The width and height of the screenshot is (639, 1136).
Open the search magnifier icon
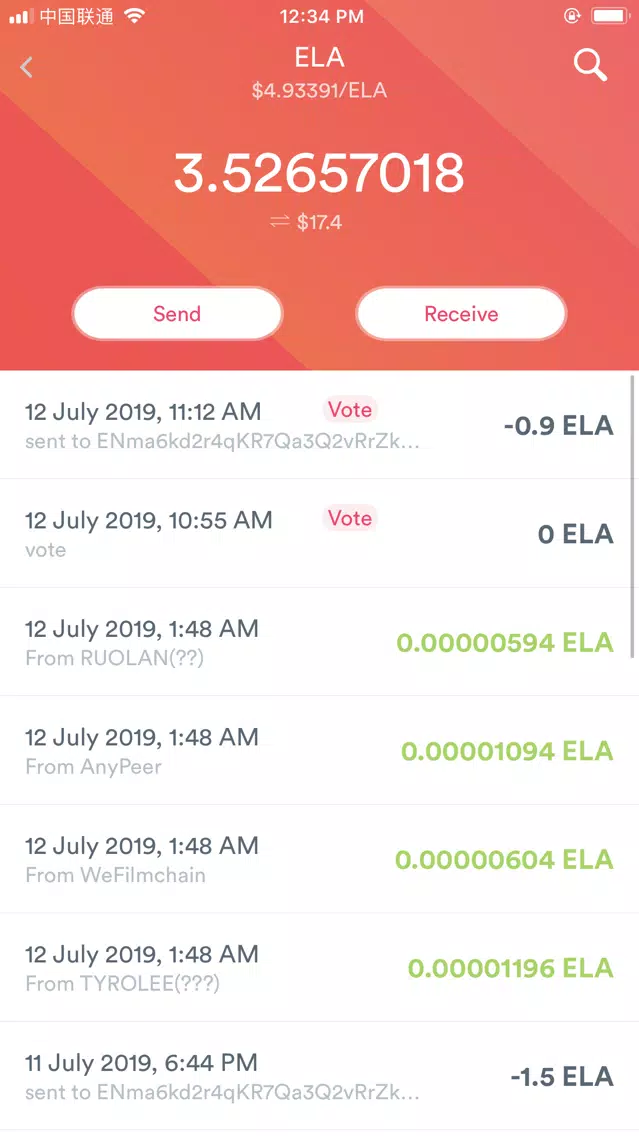click(x=590, y=65)
